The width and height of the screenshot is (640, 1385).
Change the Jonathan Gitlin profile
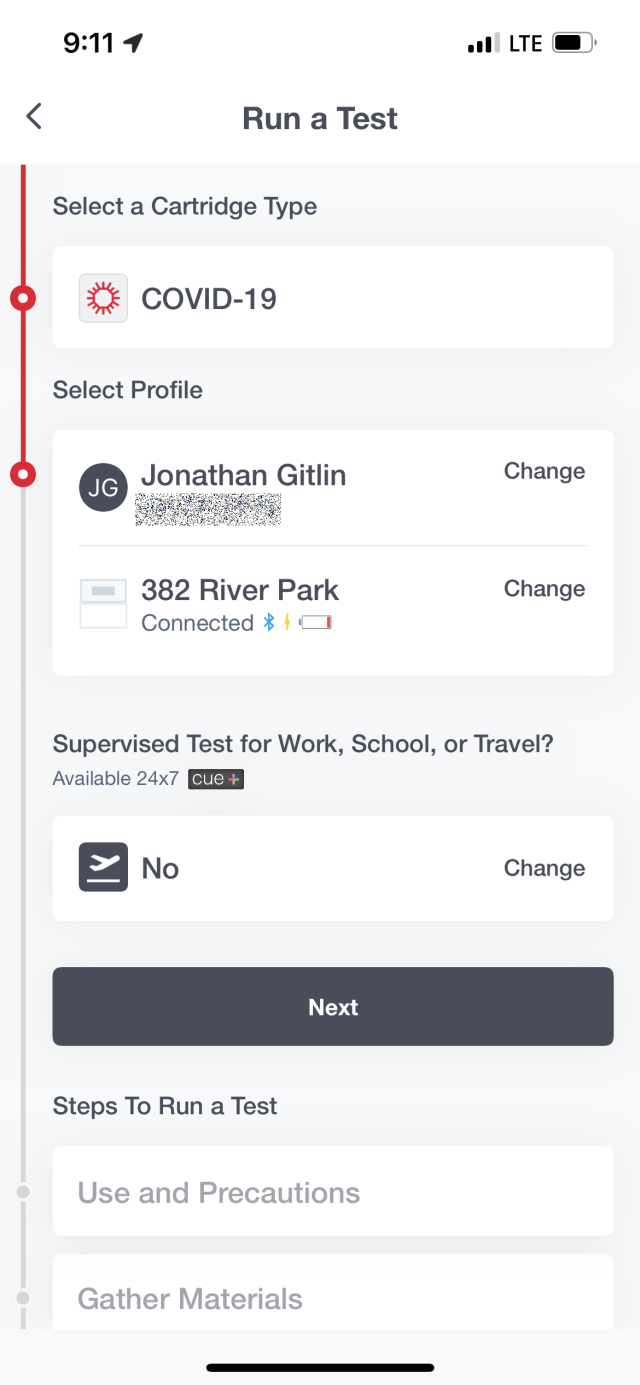pyautogui.click(x=544, y=471)
